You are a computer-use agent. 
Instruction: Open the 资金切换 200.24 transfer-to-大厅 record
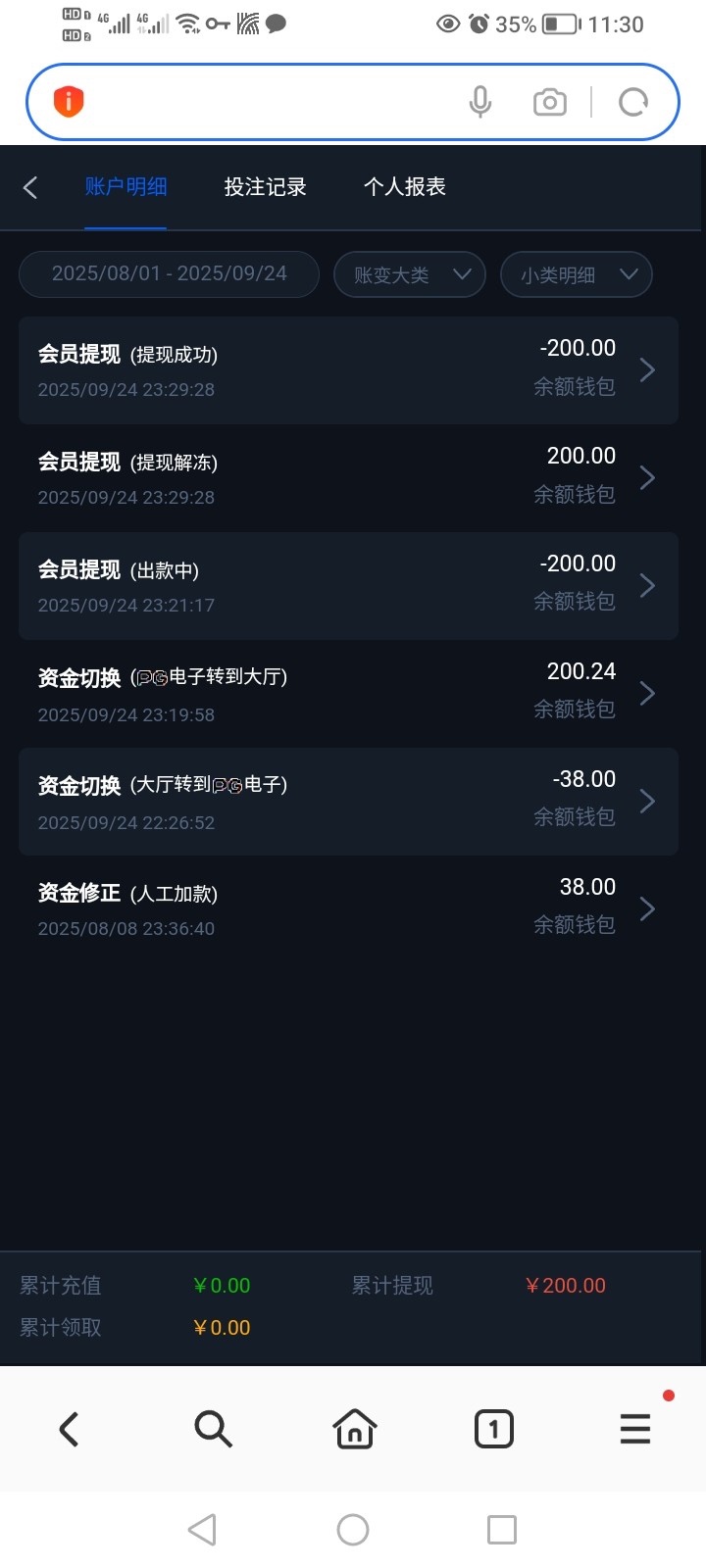point(348,694)
